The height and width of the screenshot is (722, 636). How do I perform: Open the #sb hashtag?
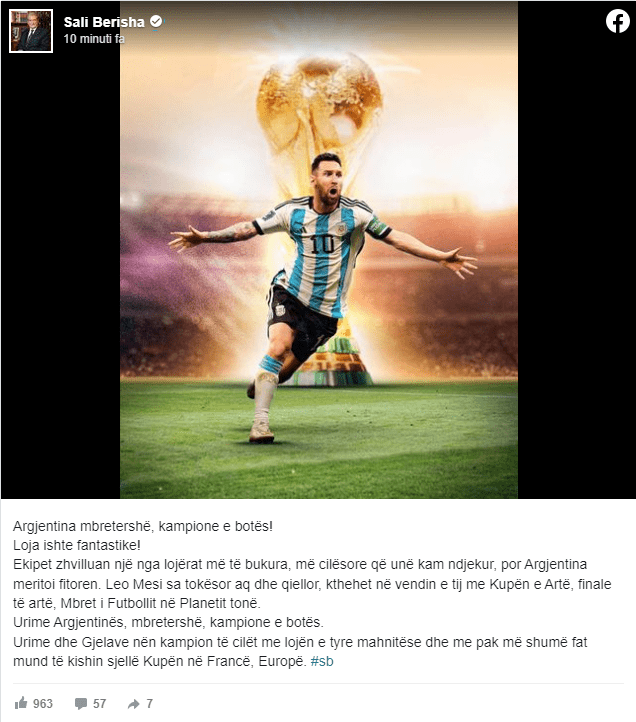point(322,661)
